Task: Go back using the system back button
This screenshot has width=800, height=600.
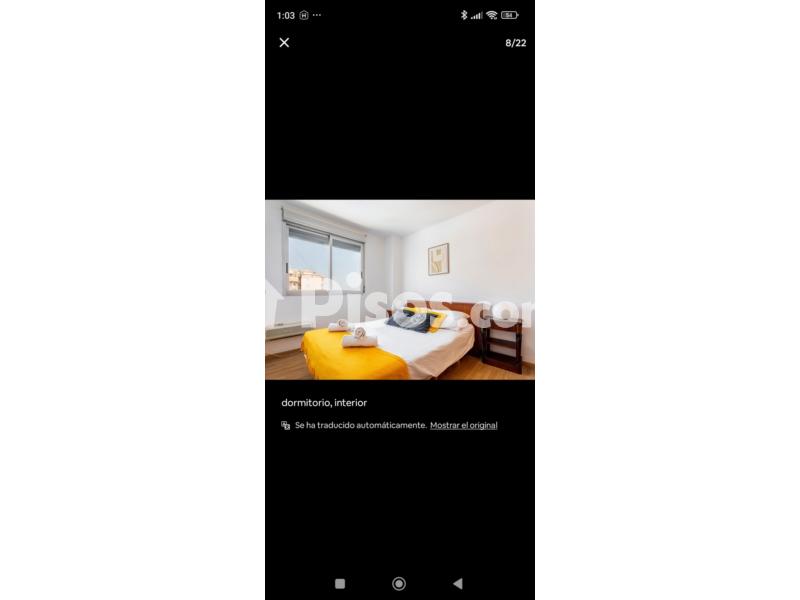Action: click(458, 583)
